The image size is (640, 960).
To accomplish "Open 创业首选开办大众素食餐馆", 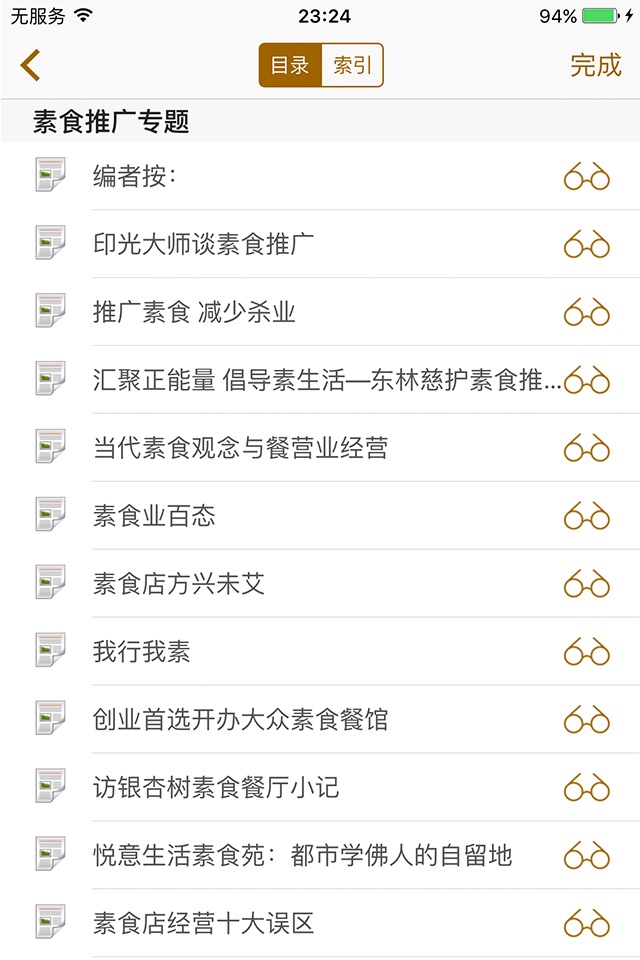I will click(x=240, y=720).
